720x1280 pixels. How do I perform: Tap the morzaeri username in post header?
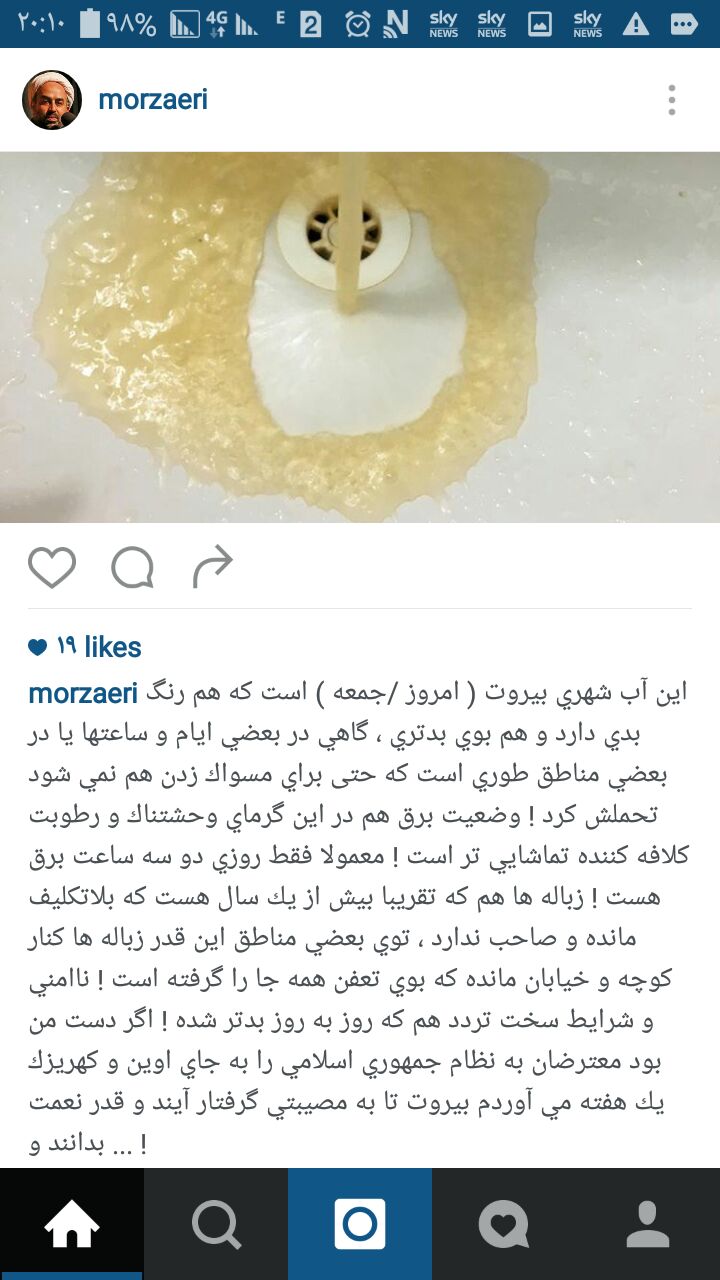click(153, 100)
